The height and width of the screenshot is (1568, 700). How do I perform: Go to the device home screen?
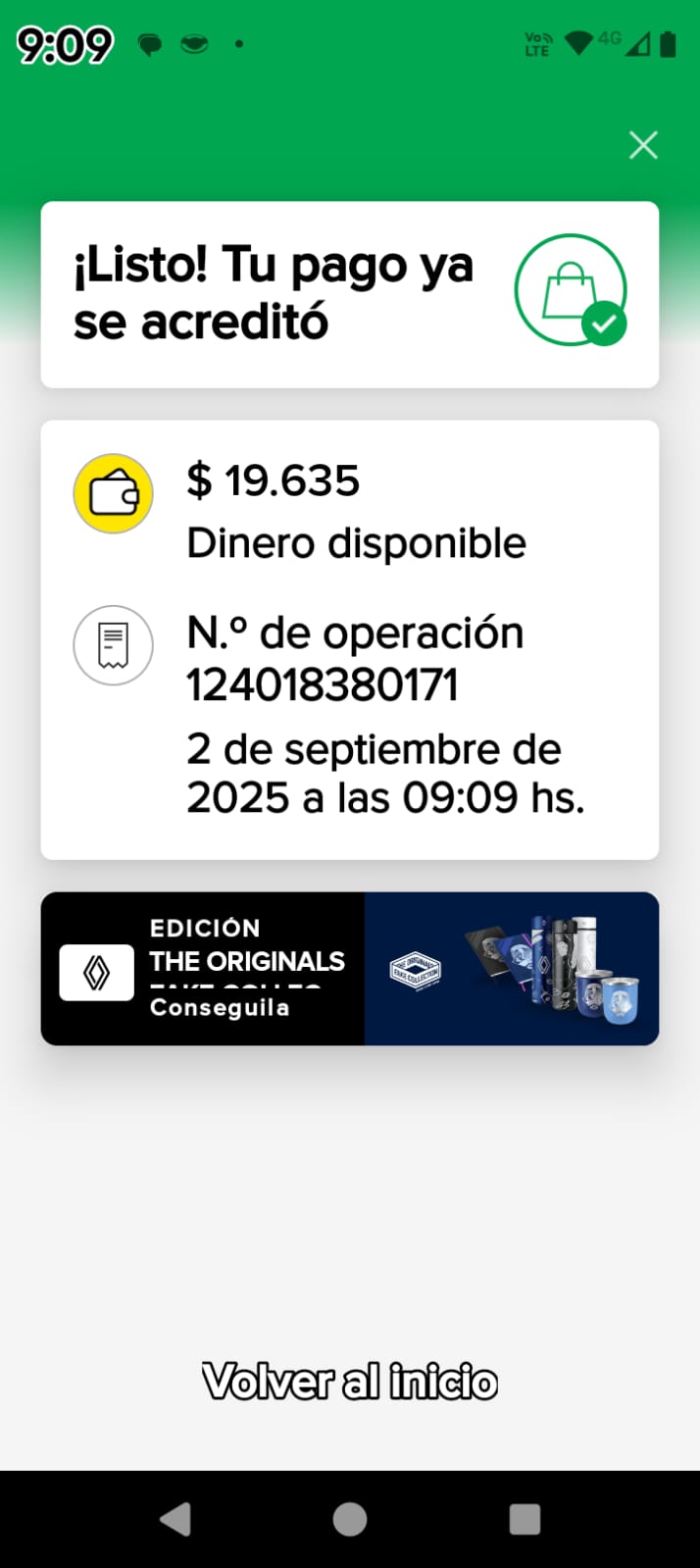tap(350, 1519)
